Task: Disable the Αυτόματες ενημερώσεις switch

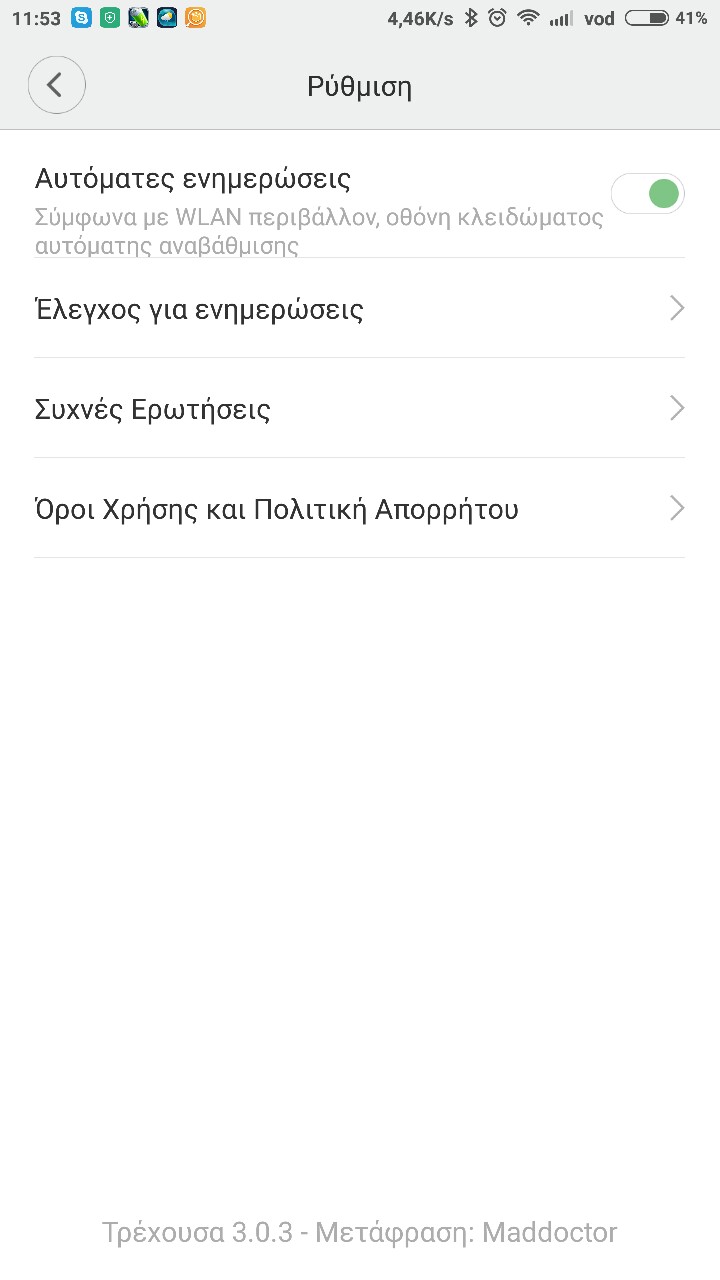Action: click(647, 194)
